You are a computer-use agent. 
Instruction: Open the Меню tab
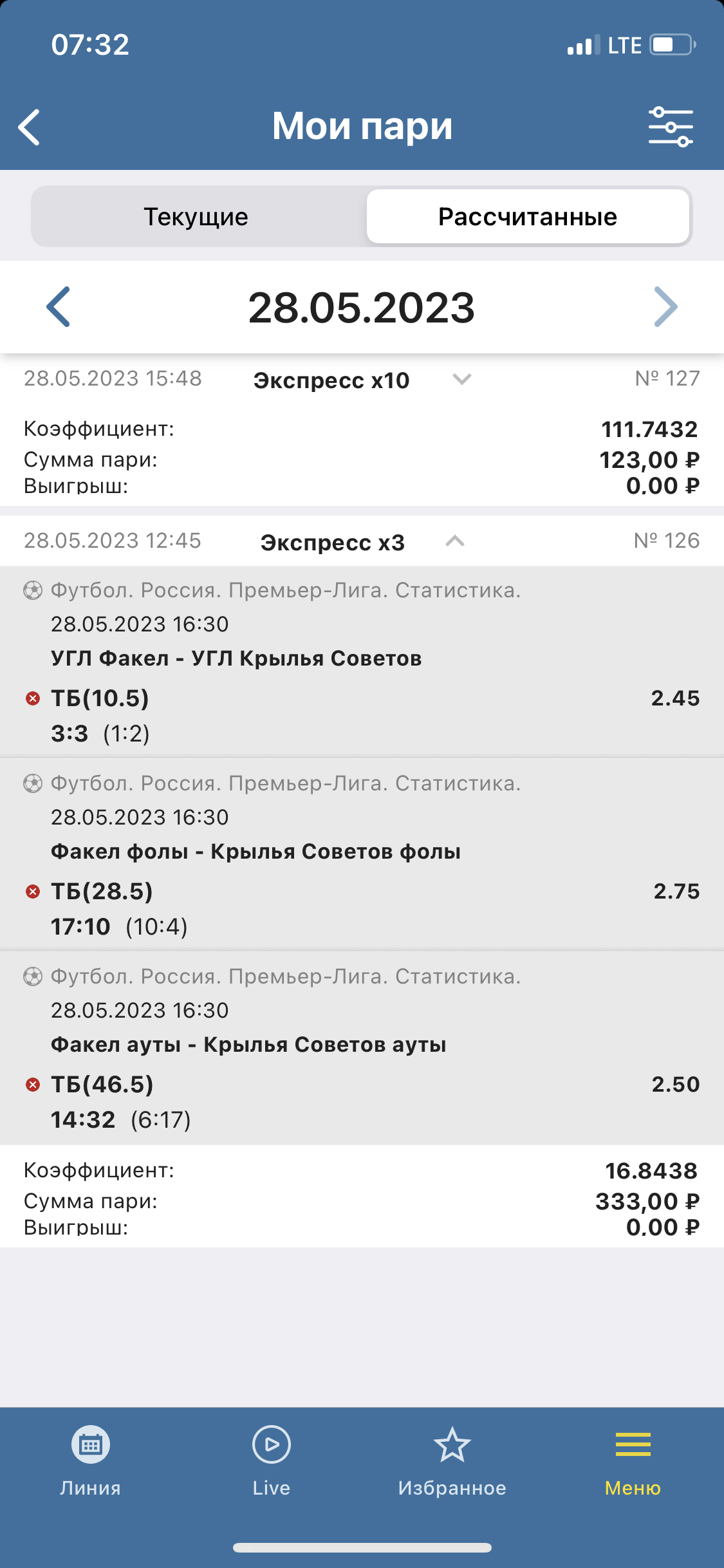click(x=633, y=1461)
